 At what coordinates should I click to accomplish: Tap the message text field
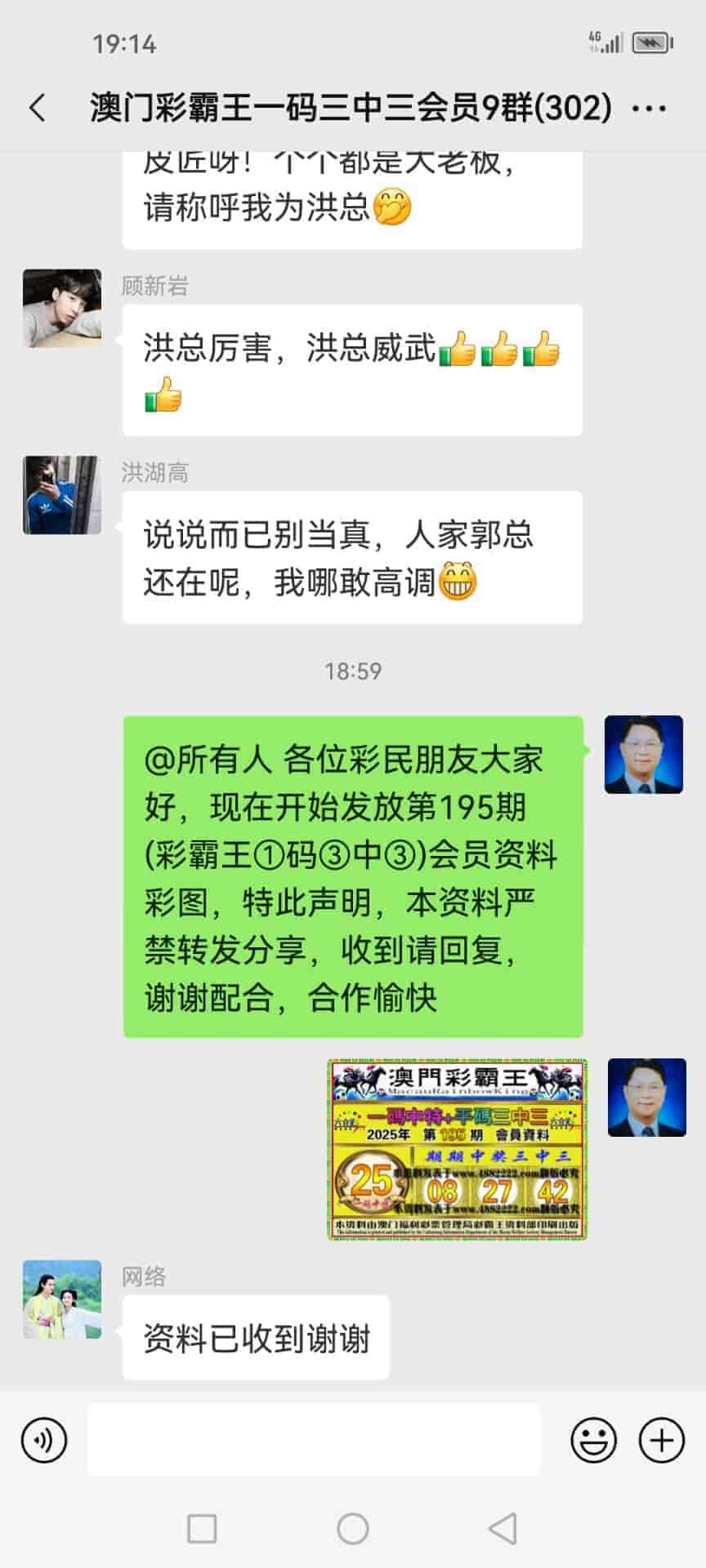pos(314,1440)
